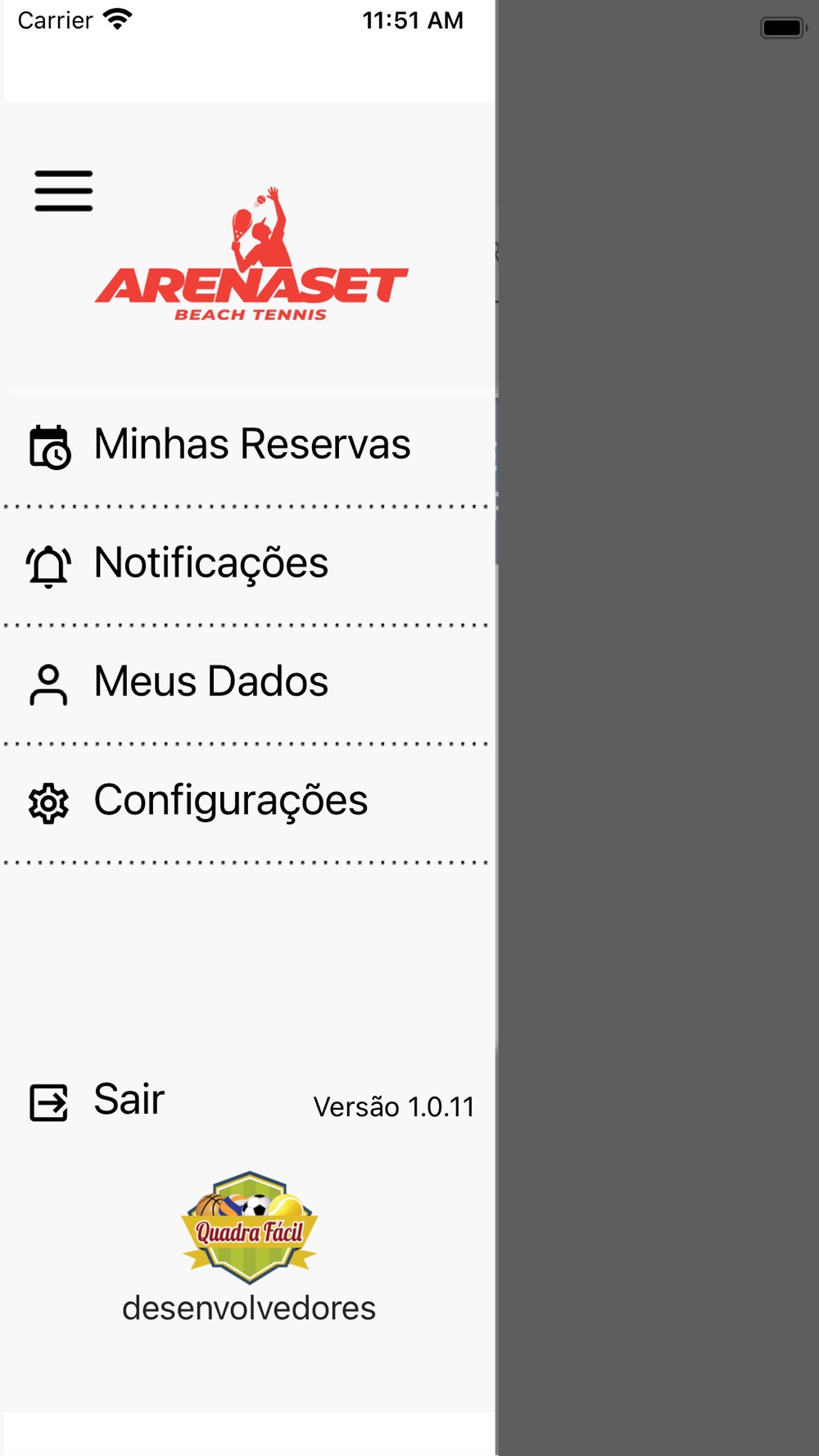Open Configurações settings
The height and width of the screenshot is (1456, 819).
coord(248,803)
